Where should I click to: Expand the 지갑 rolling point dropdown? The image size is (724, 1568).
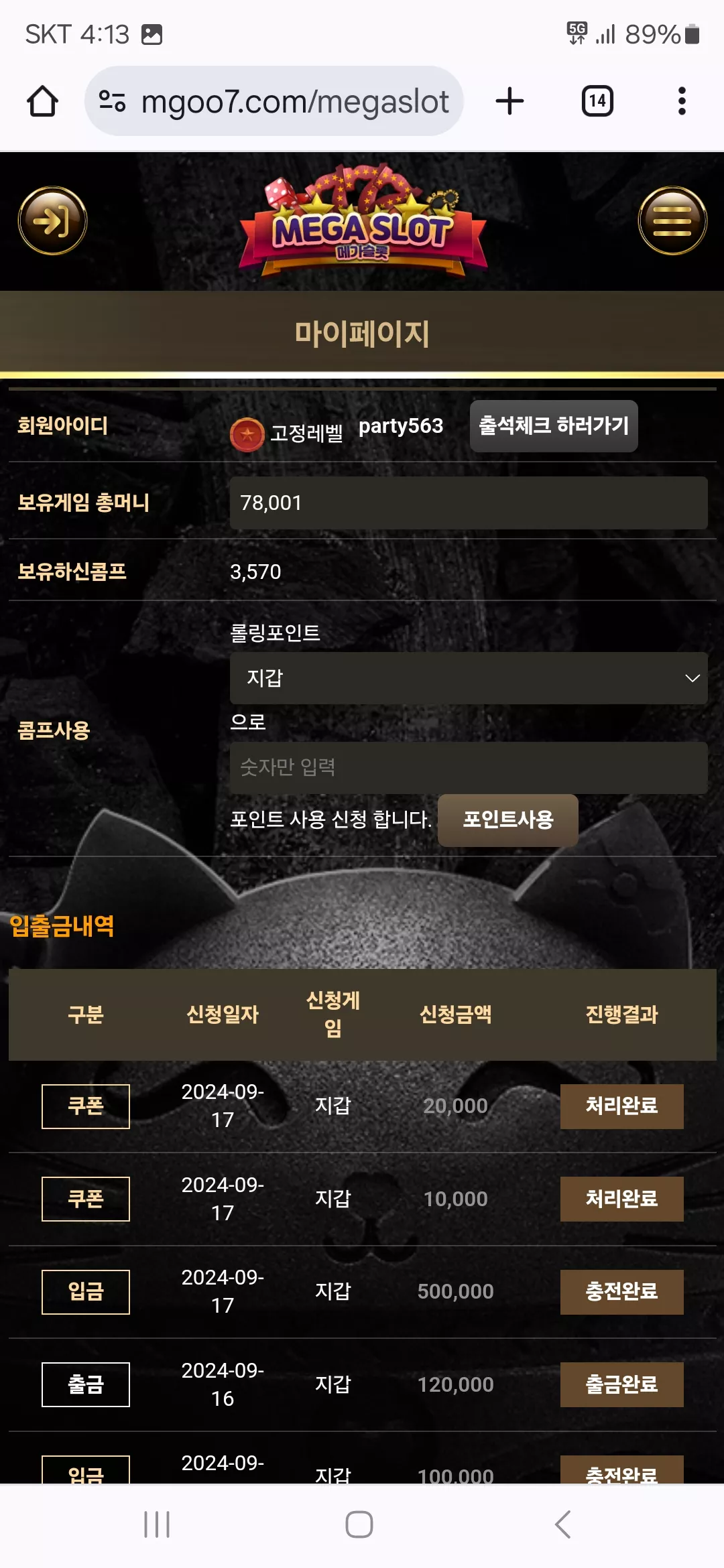[469, 678]
